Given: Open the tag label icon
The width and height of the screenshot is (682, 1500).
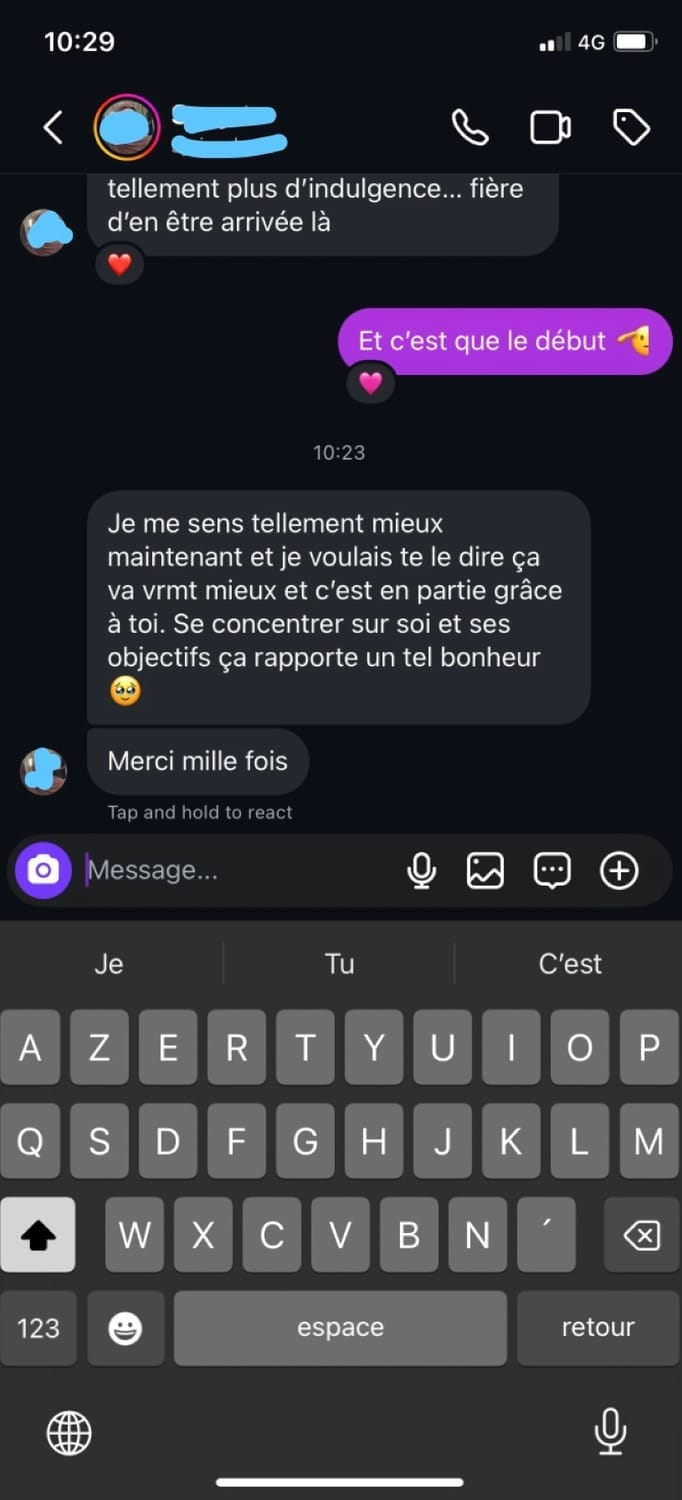Looking at the screenshot, I should [x=631, y=128].
